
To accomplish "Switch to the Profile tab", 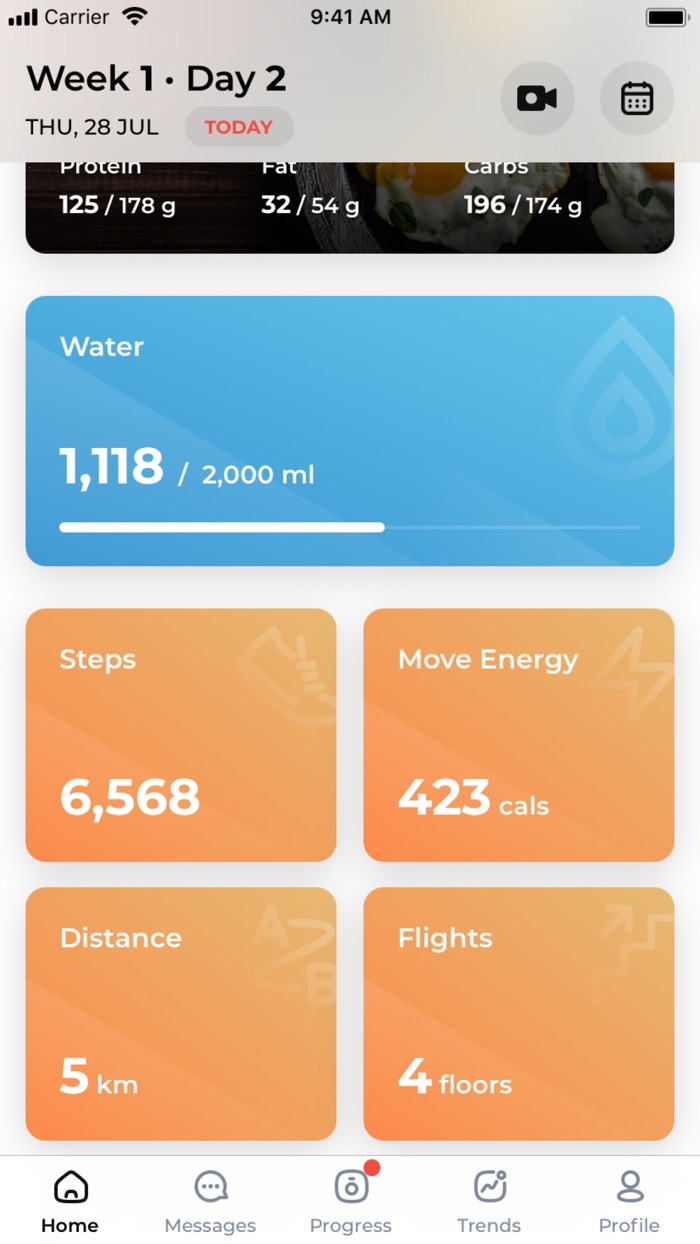I will tap(629, 1202).
